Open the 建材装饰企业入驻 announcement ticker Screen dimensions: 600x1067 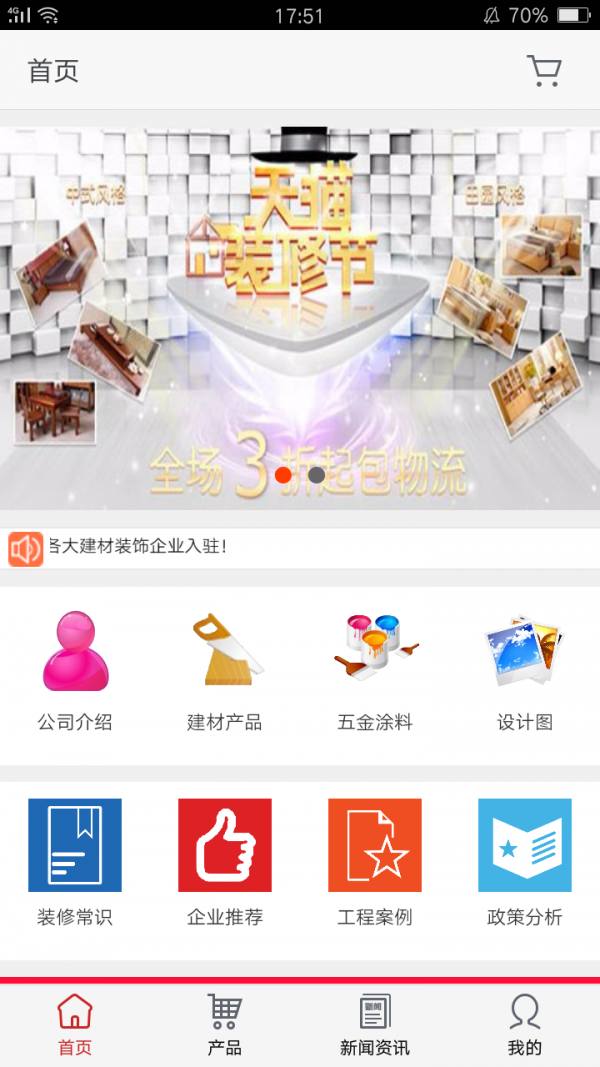pyautogui.click(x=300, y=547)
